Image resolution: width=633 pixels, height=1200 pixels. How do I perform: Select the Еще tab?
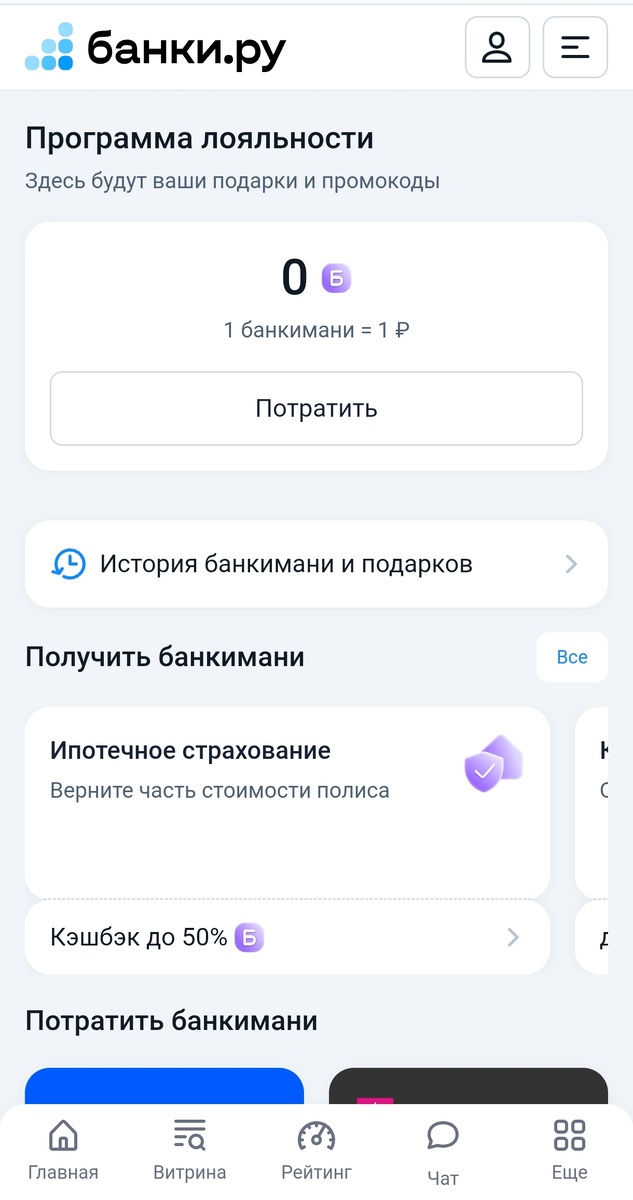coord(569,1150)
